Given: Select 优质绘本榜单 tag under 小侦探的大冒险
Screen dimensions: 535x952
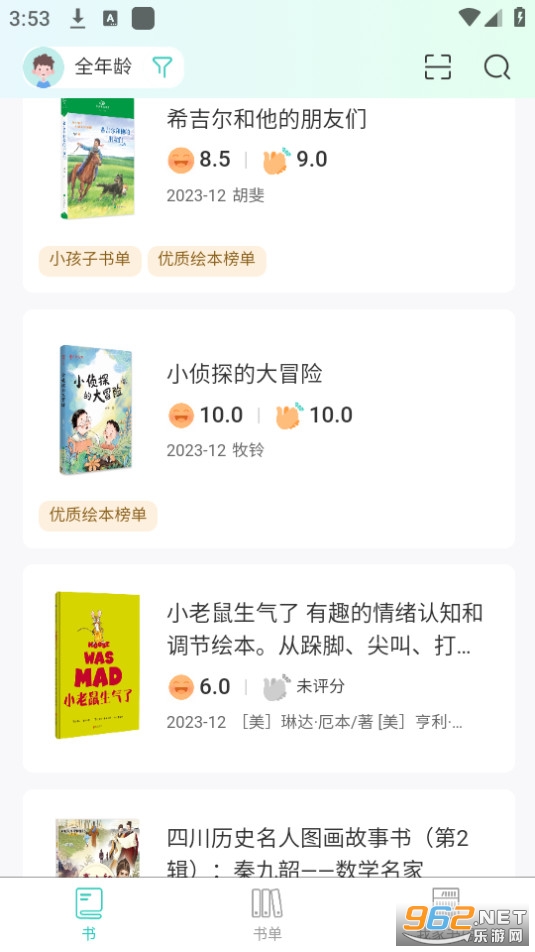Looking at the screenshot, I should tap(98, 515).
